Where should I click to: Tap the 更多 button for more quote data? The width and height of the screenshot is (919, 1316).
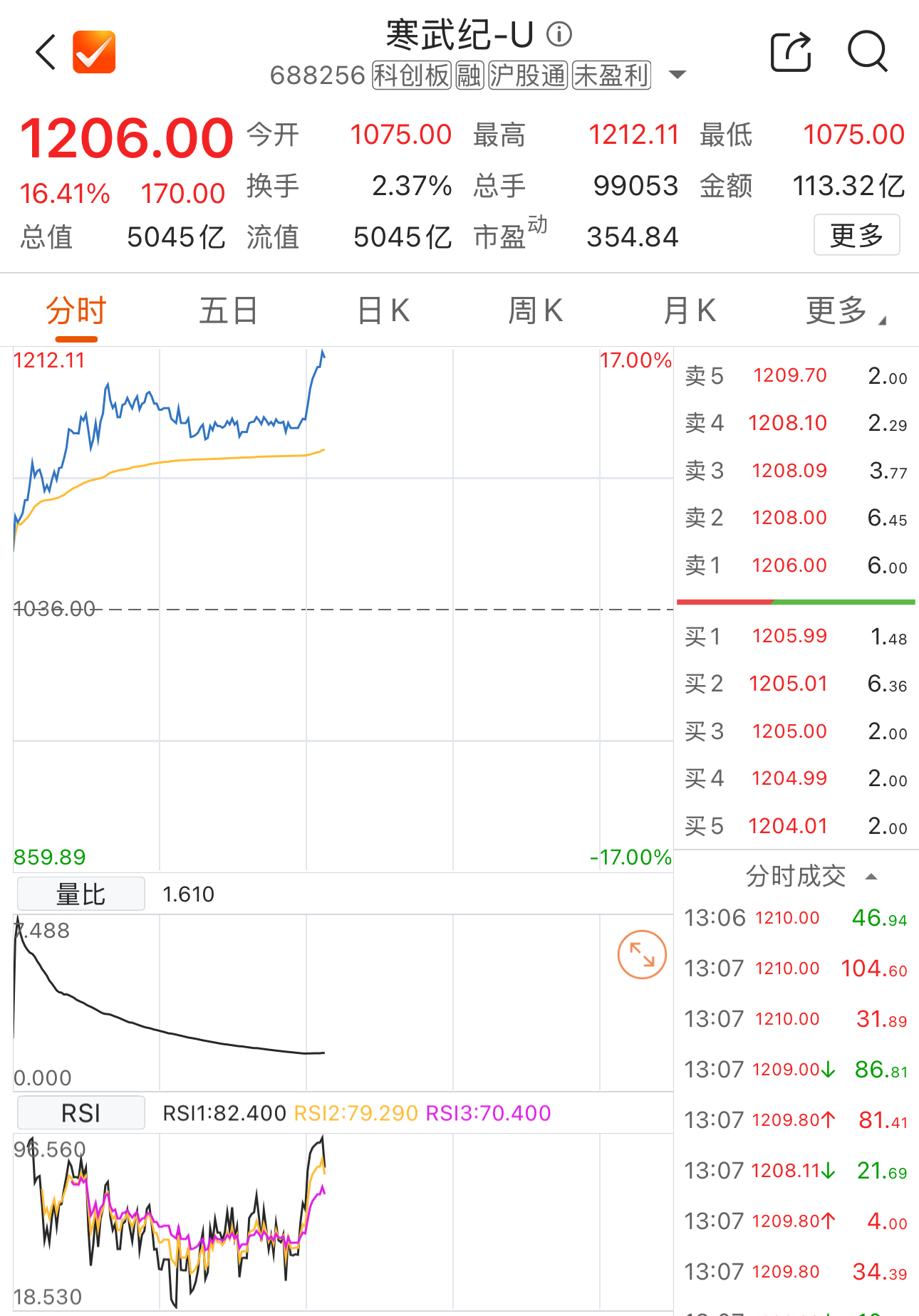tap(856, 235)
